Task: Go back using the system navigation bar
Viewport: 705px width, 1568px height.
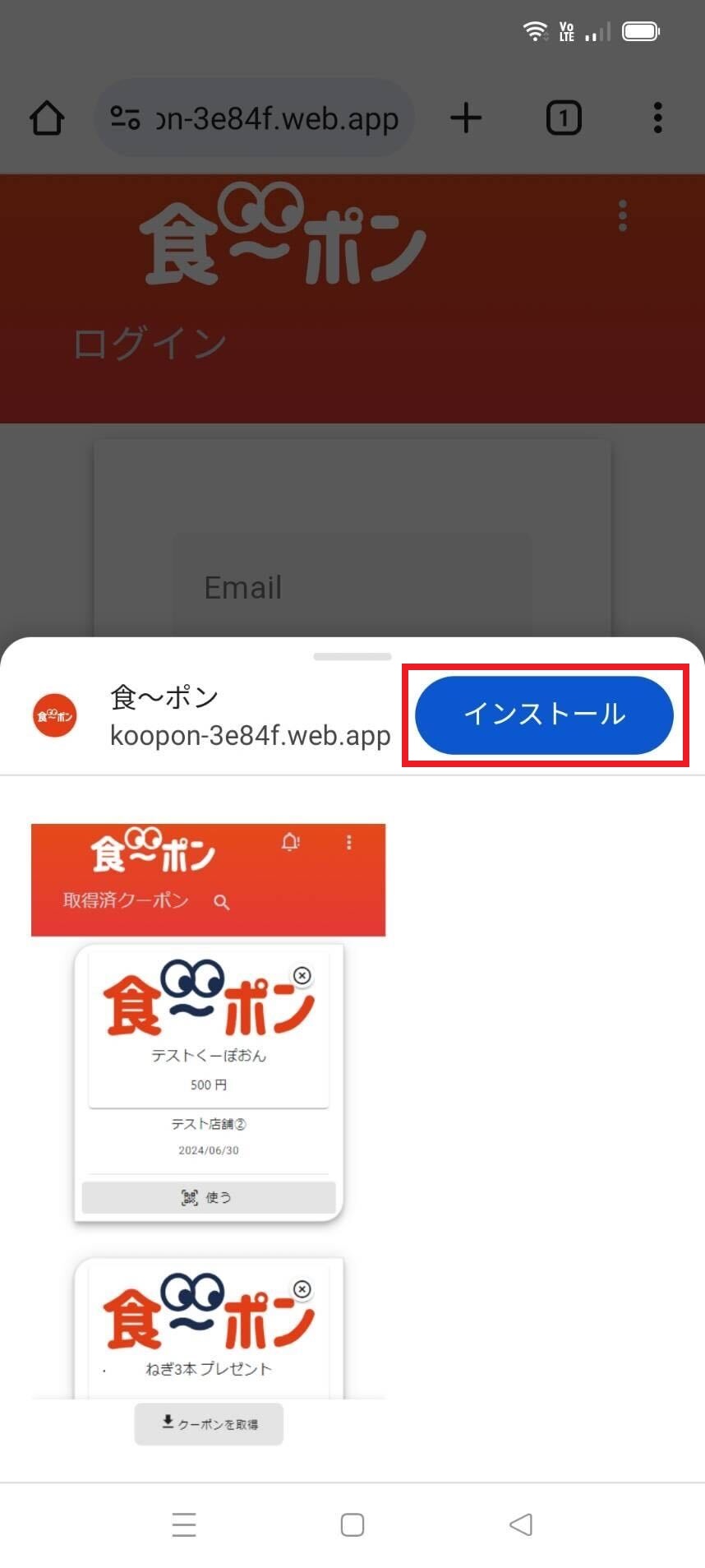Action: pyautogui.click(x=520, y=1524)
